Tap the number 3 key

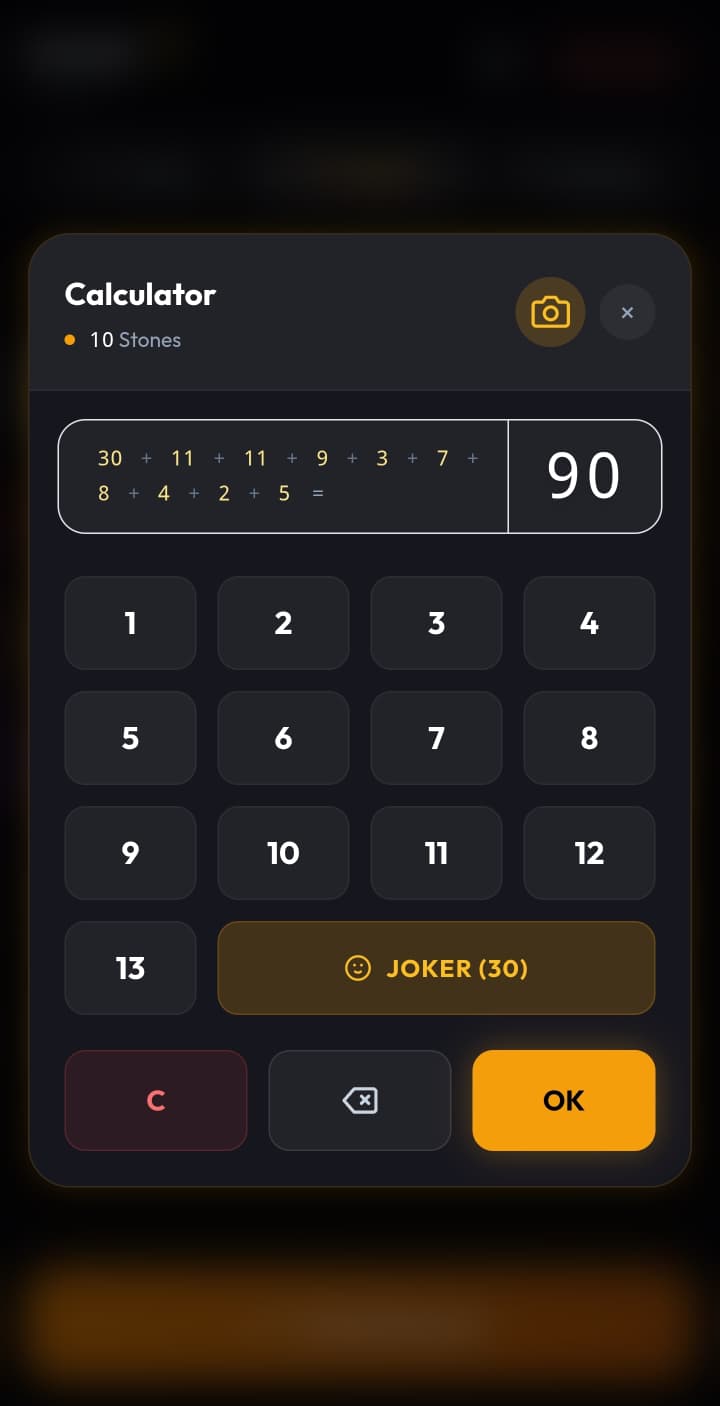click(x=436, y=623)
